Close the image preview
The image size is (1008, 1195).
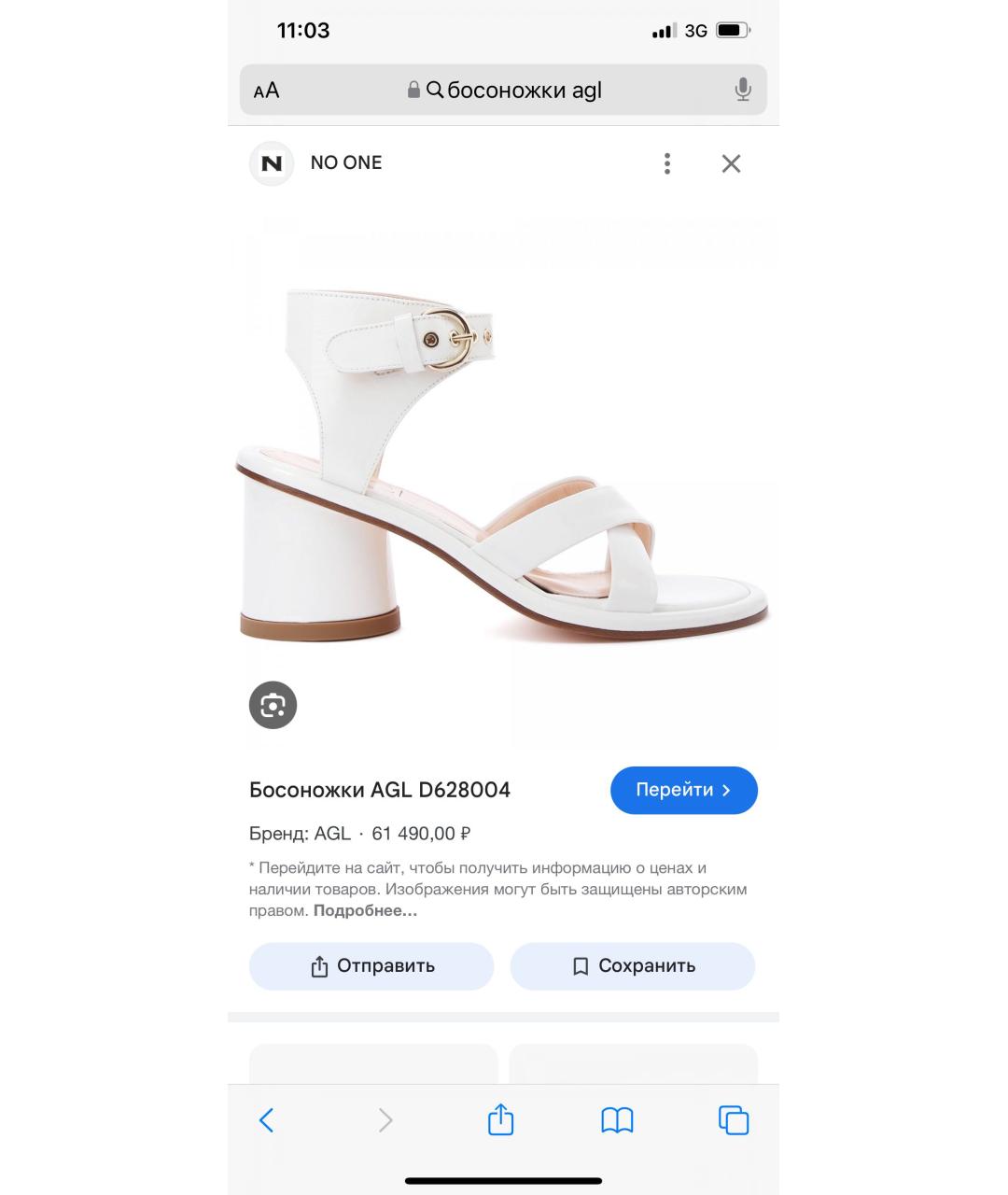coord(731,163)
